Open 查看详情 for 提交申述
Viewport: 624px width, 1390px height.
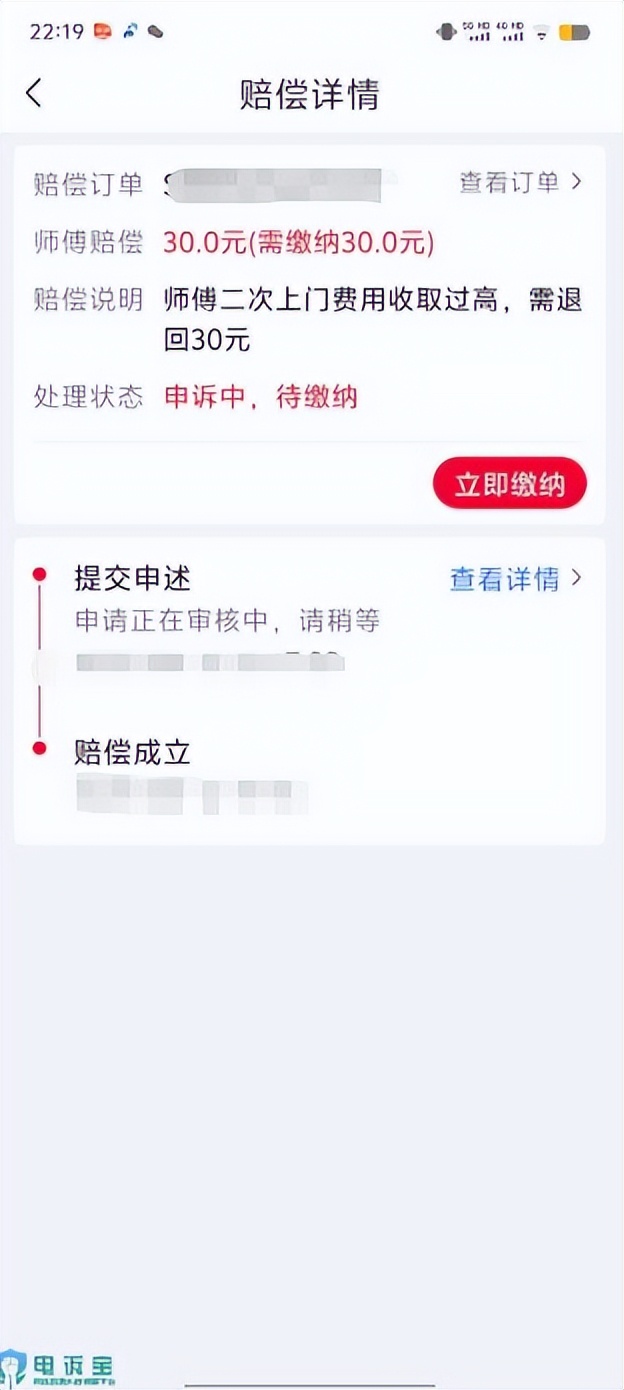point(515,579)
